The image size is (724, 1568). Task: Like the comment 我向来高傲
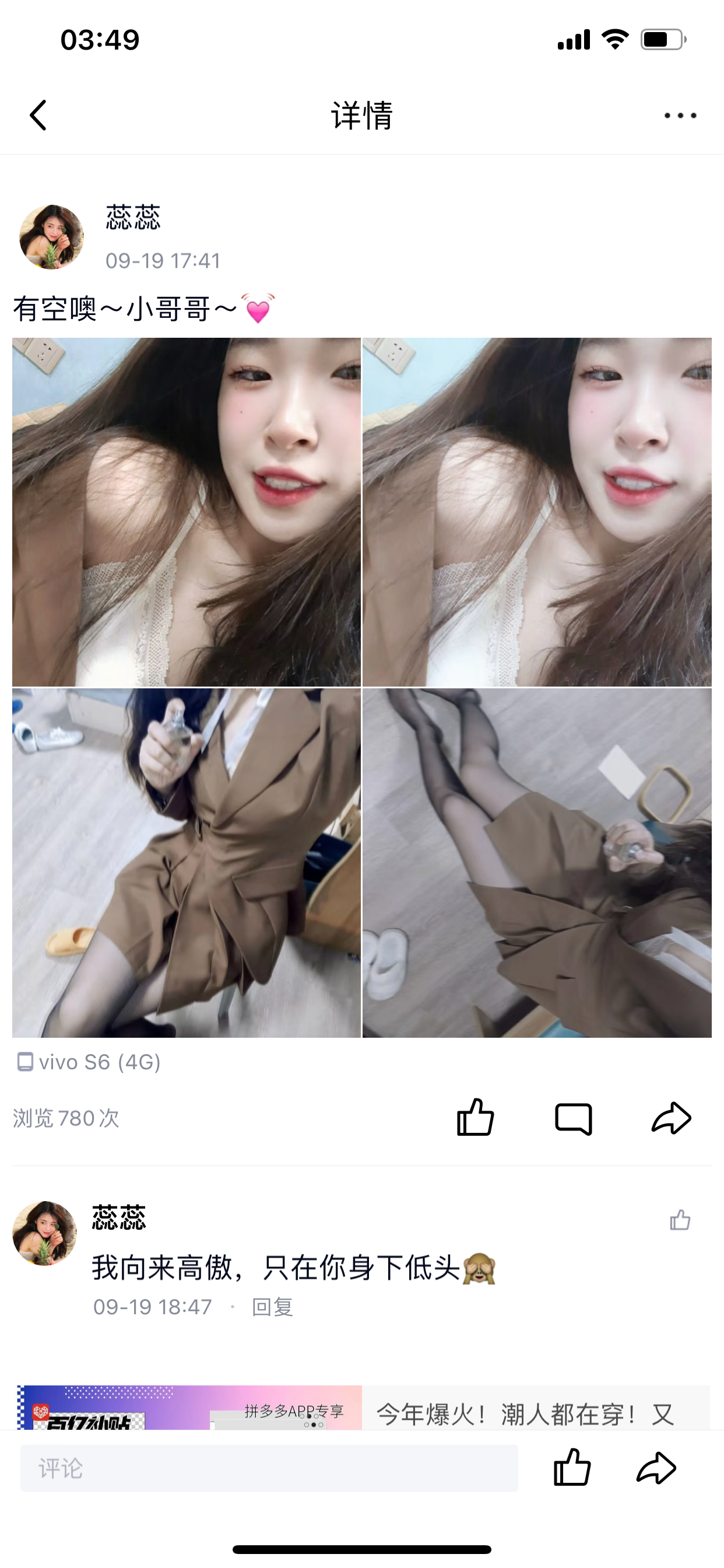click(x=680, y=1220)
